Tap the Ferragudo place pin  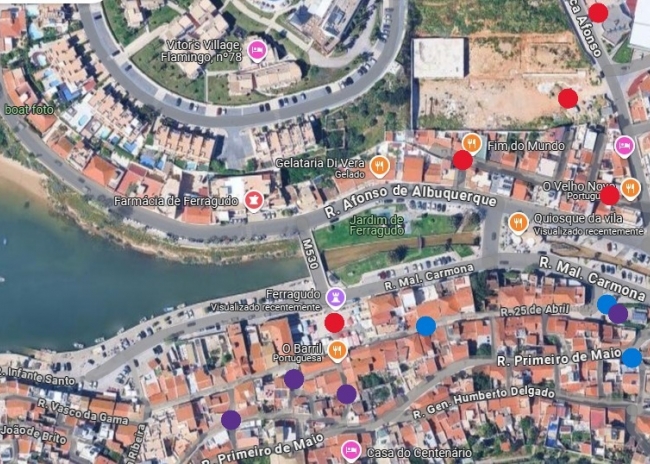point(336,297)
